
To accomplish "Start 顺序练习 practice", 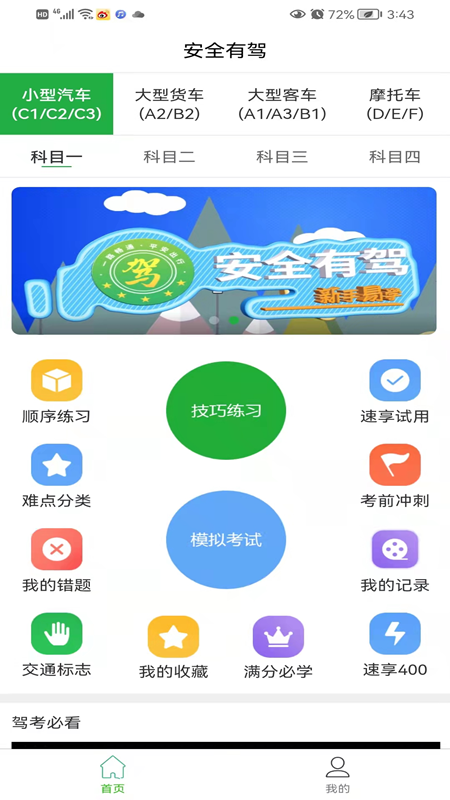I will point(57,391).
